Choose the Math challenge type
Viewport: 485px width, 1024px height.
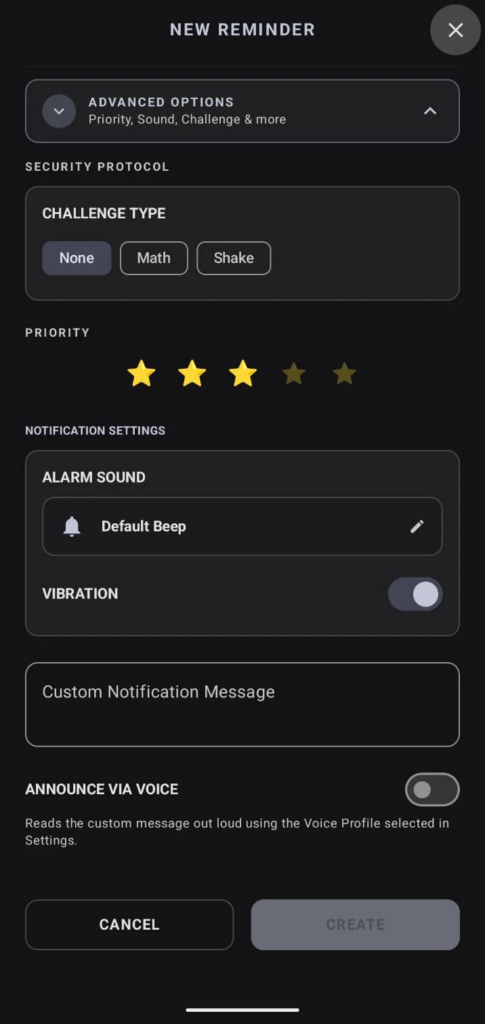coord(153,258)
